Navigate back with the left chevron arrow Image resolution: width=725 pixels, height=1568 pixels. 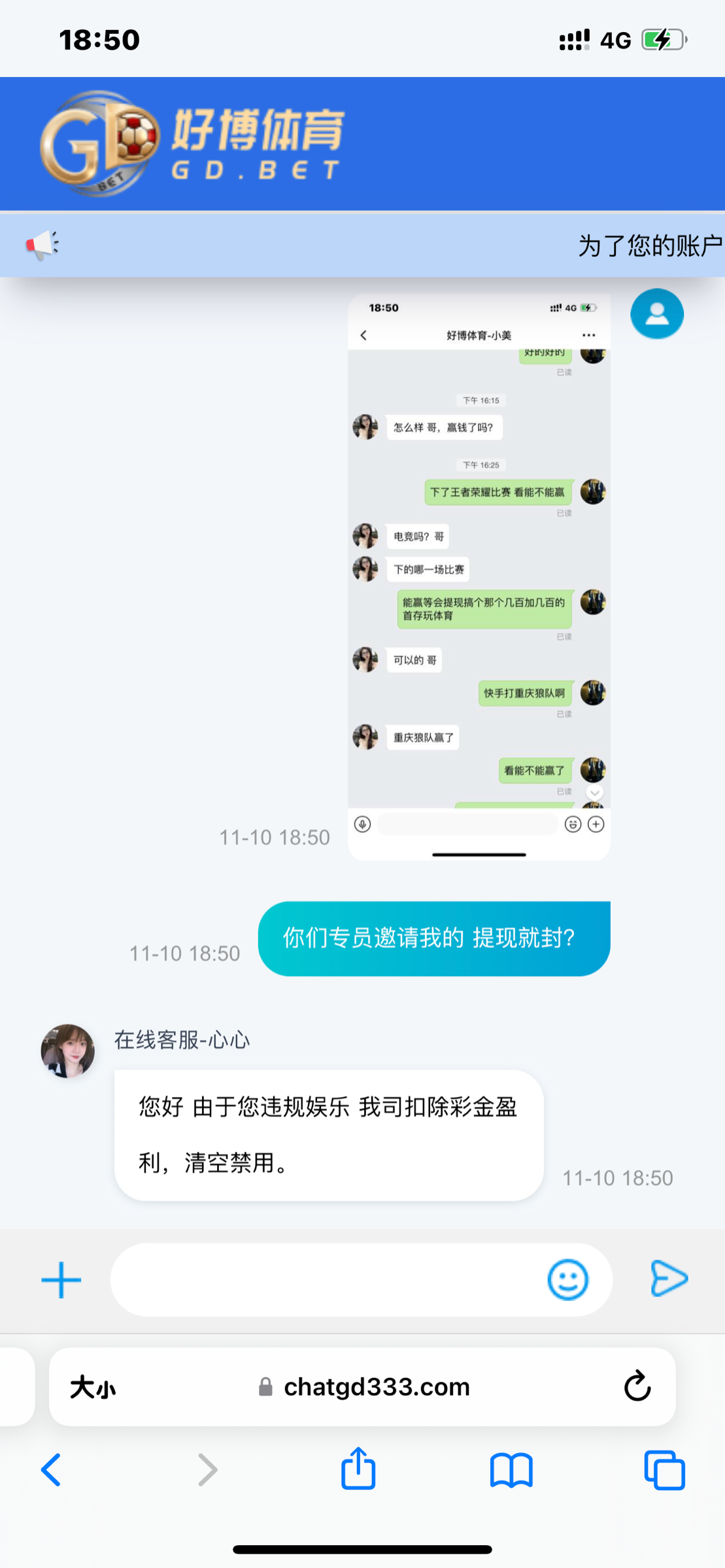point(51,1471)
